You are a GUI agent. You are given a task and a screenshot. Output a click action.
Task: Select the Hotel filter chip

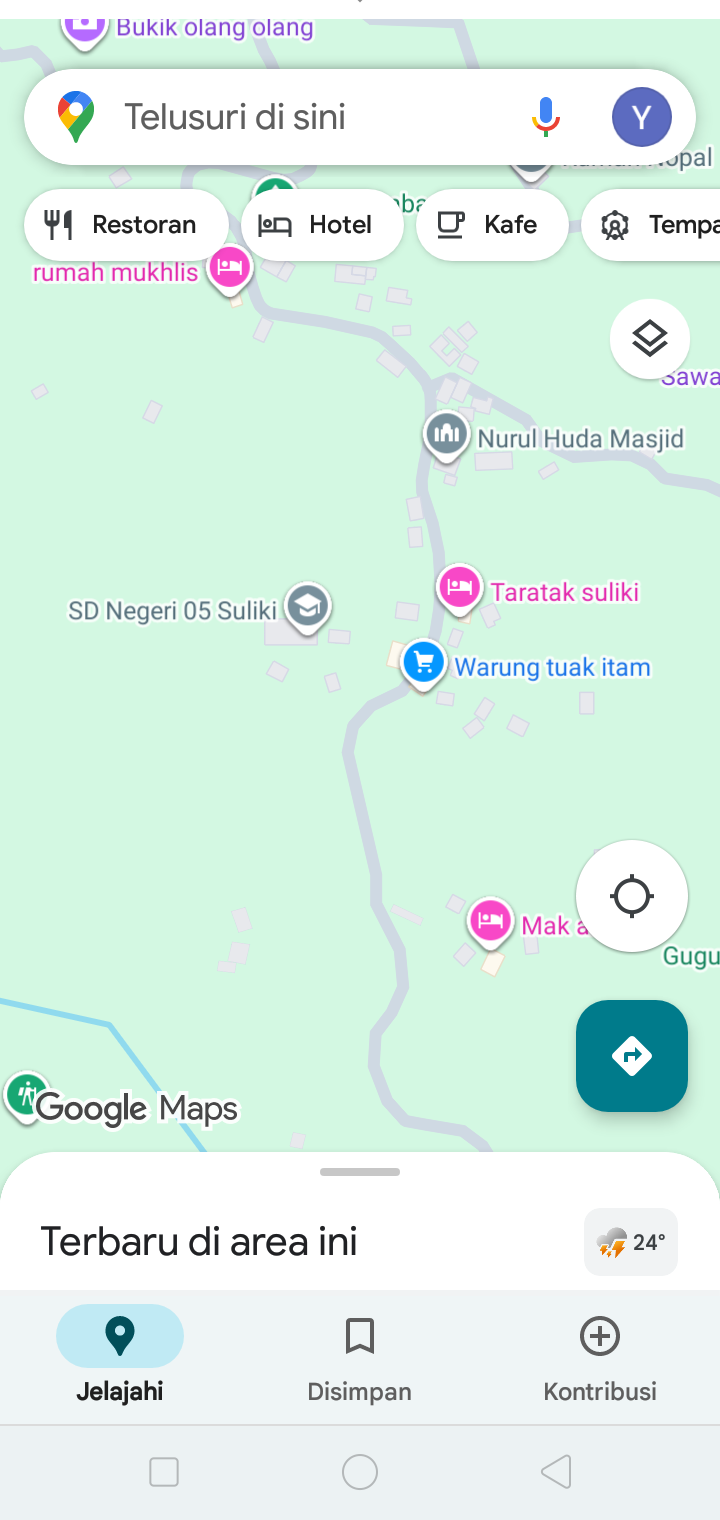[322, 225]
